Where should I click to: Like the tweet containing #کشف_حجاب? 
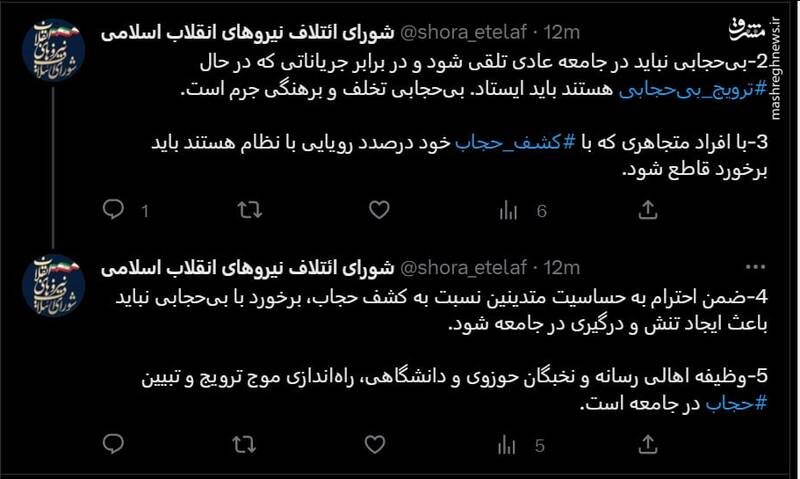point(379,210)
